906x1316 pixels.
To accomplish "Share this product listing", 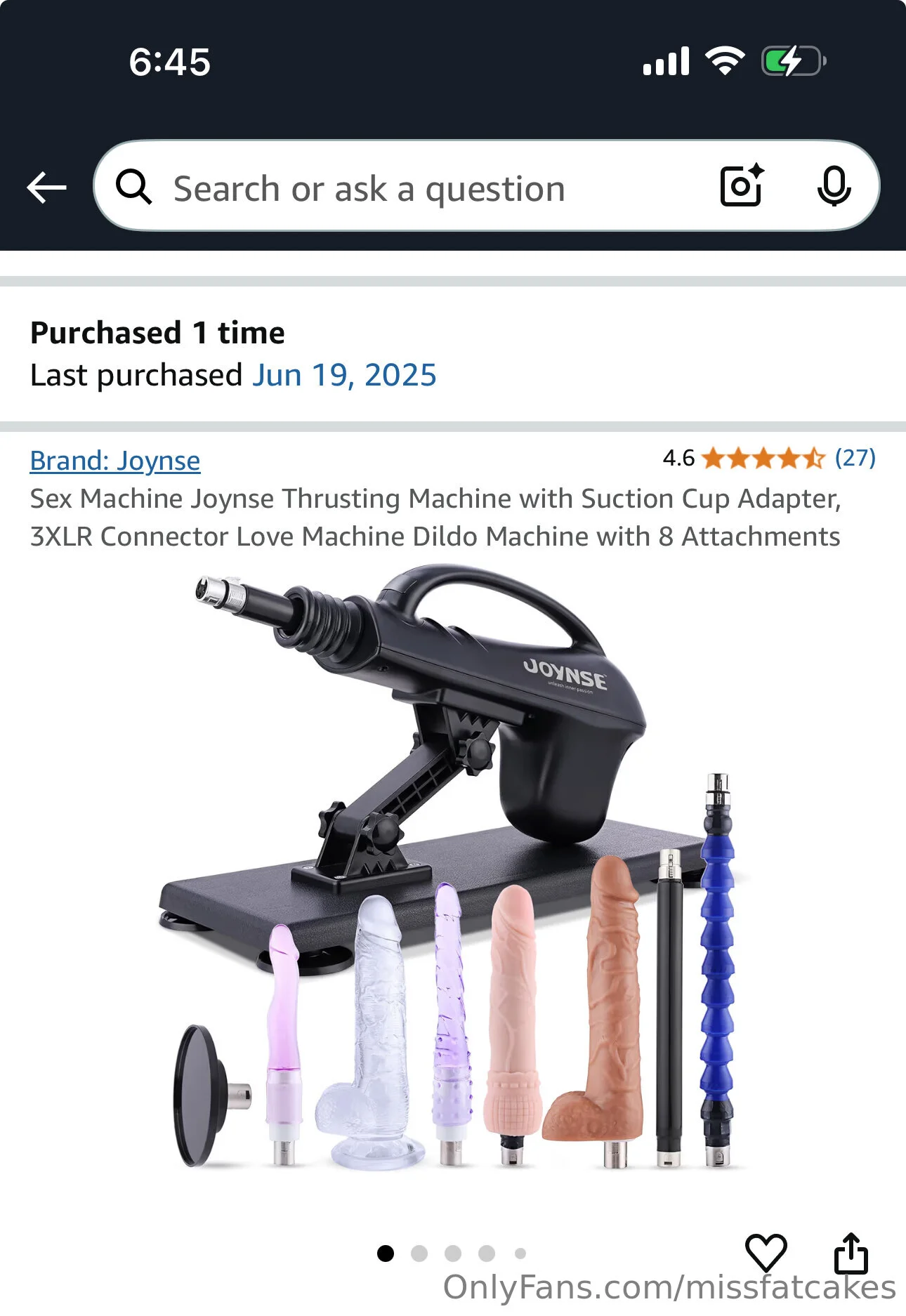I will pyautogui.click(x=851, y=1254).
